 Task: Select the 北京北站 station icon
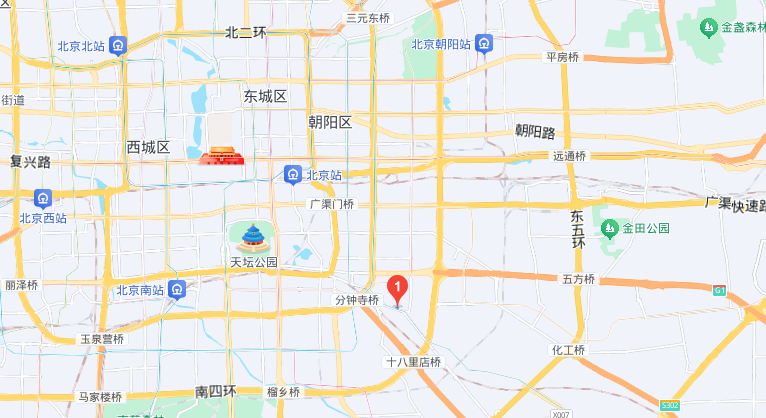coord(118,45)
